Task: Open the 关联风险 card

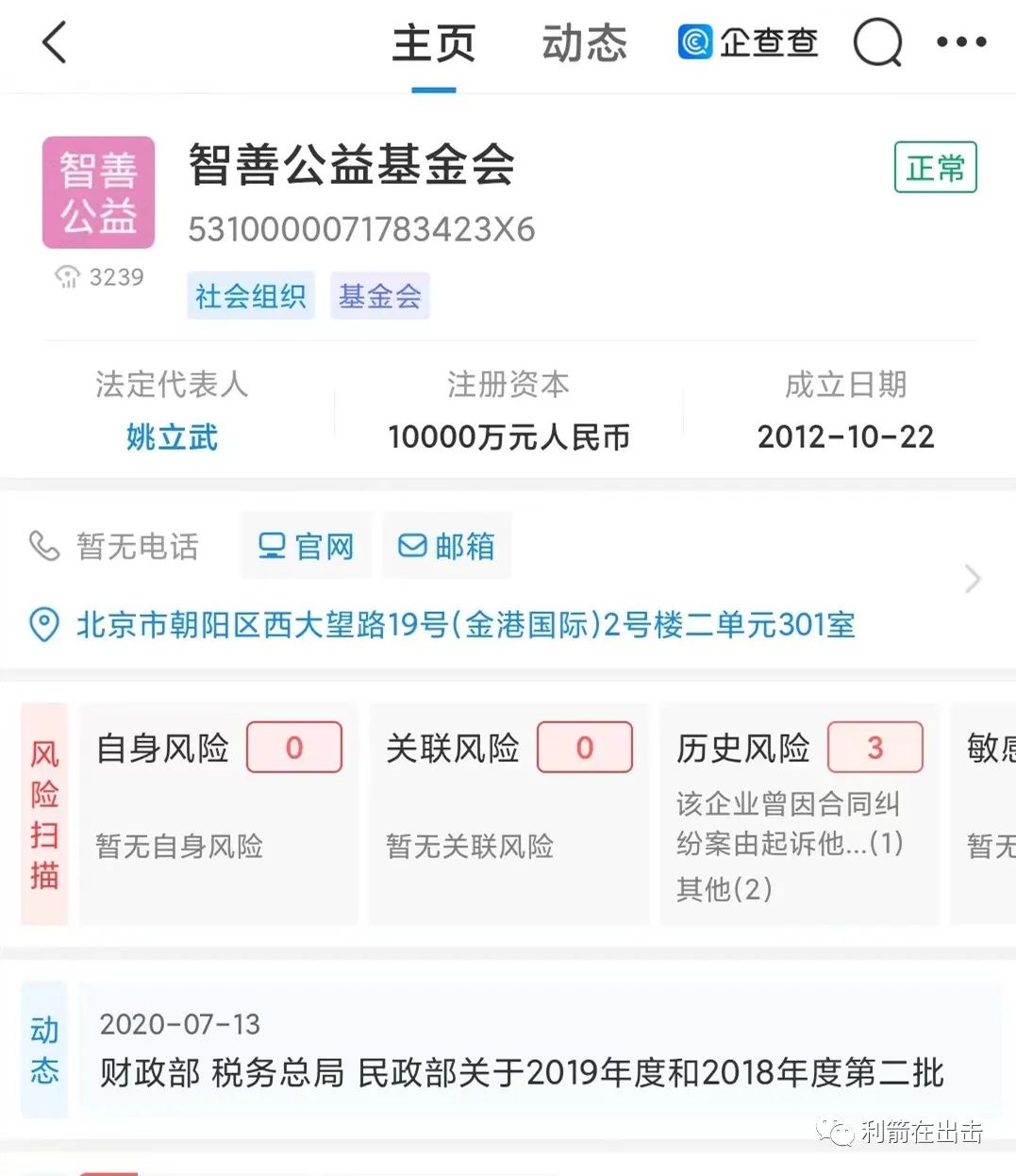Action: [508, 813]
